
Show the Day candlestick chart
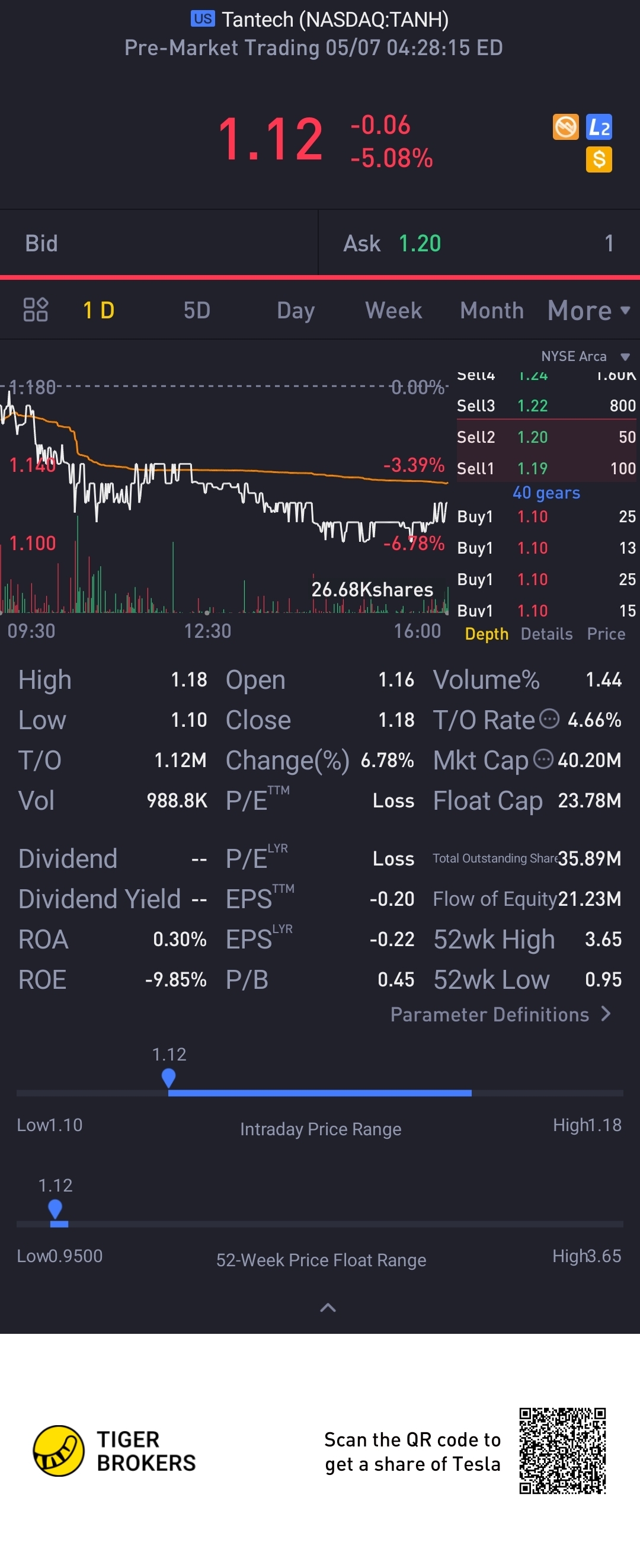296,311
